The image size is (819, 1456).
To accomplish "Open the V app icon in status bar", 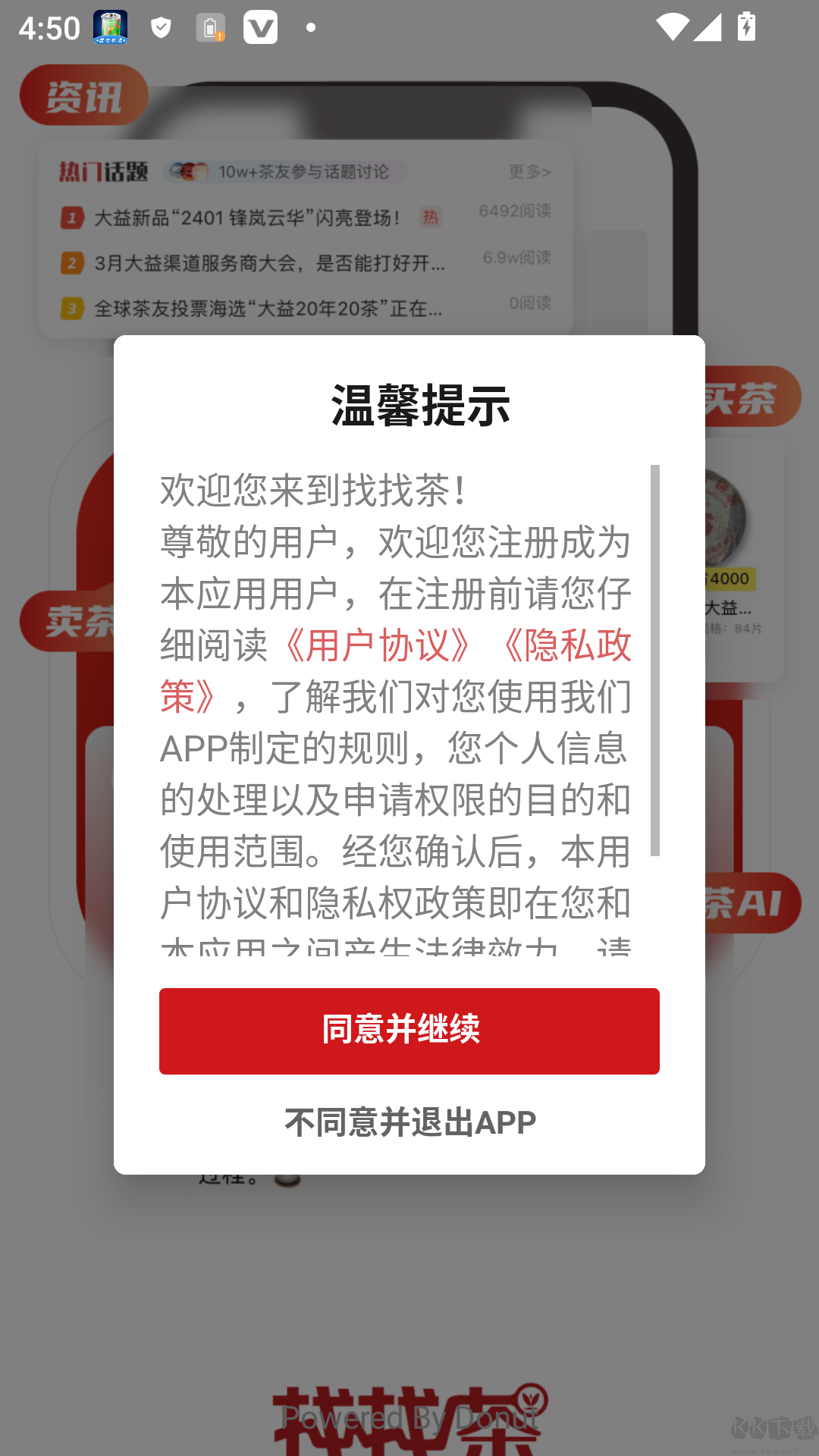I will (261, 27).
